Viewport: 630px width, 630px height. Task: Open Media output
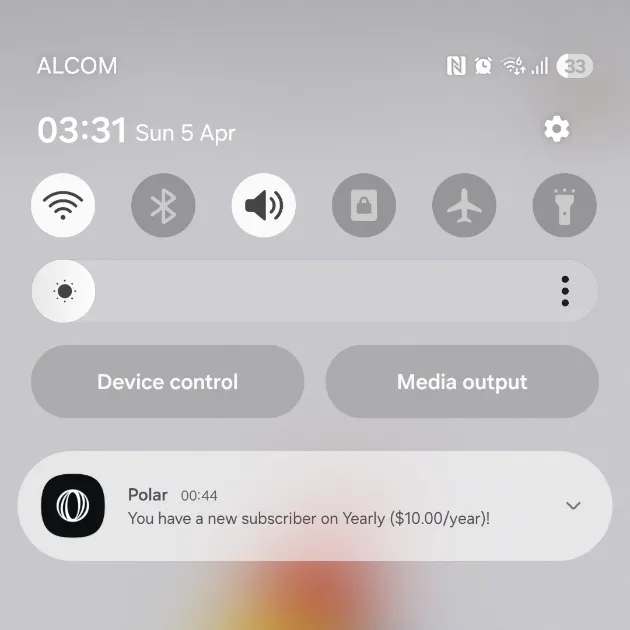coord(462,382)
